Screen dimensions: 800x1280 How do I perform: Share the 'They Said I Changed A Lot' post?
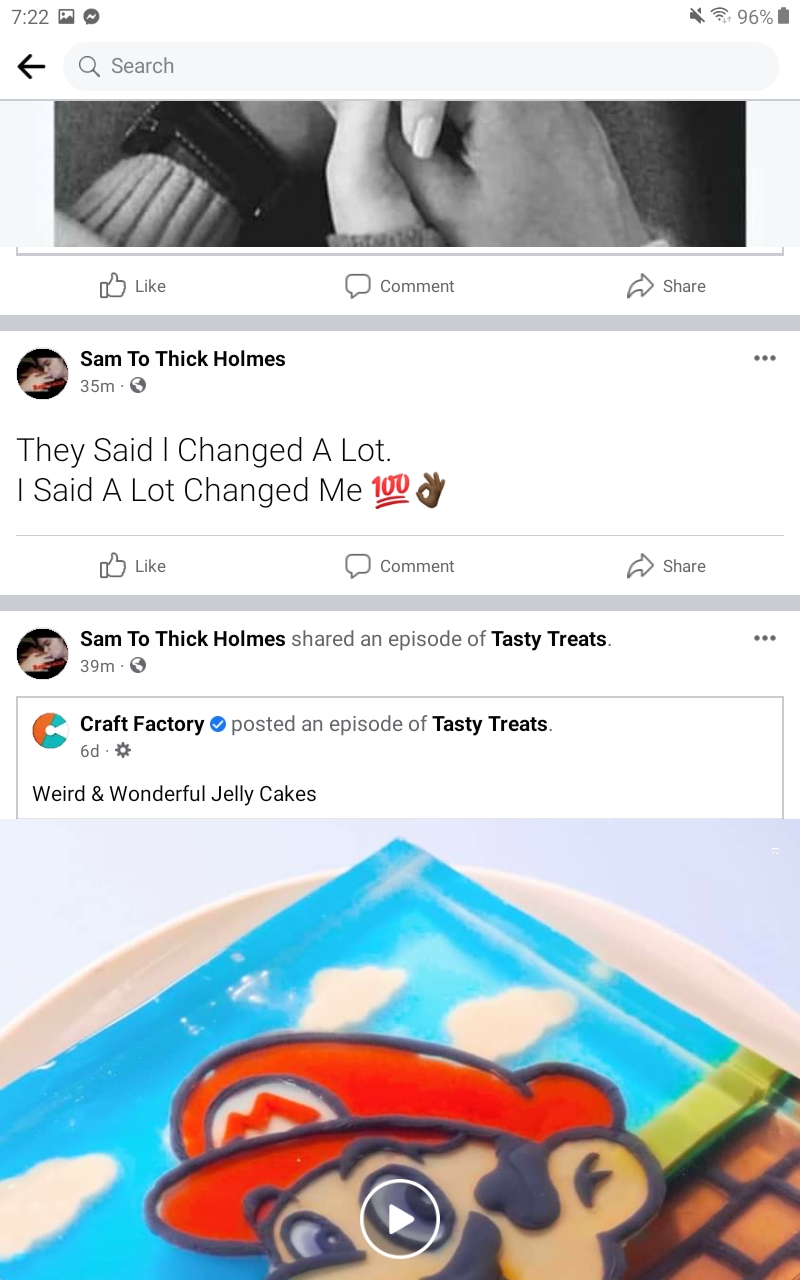[x=666, y=566]
